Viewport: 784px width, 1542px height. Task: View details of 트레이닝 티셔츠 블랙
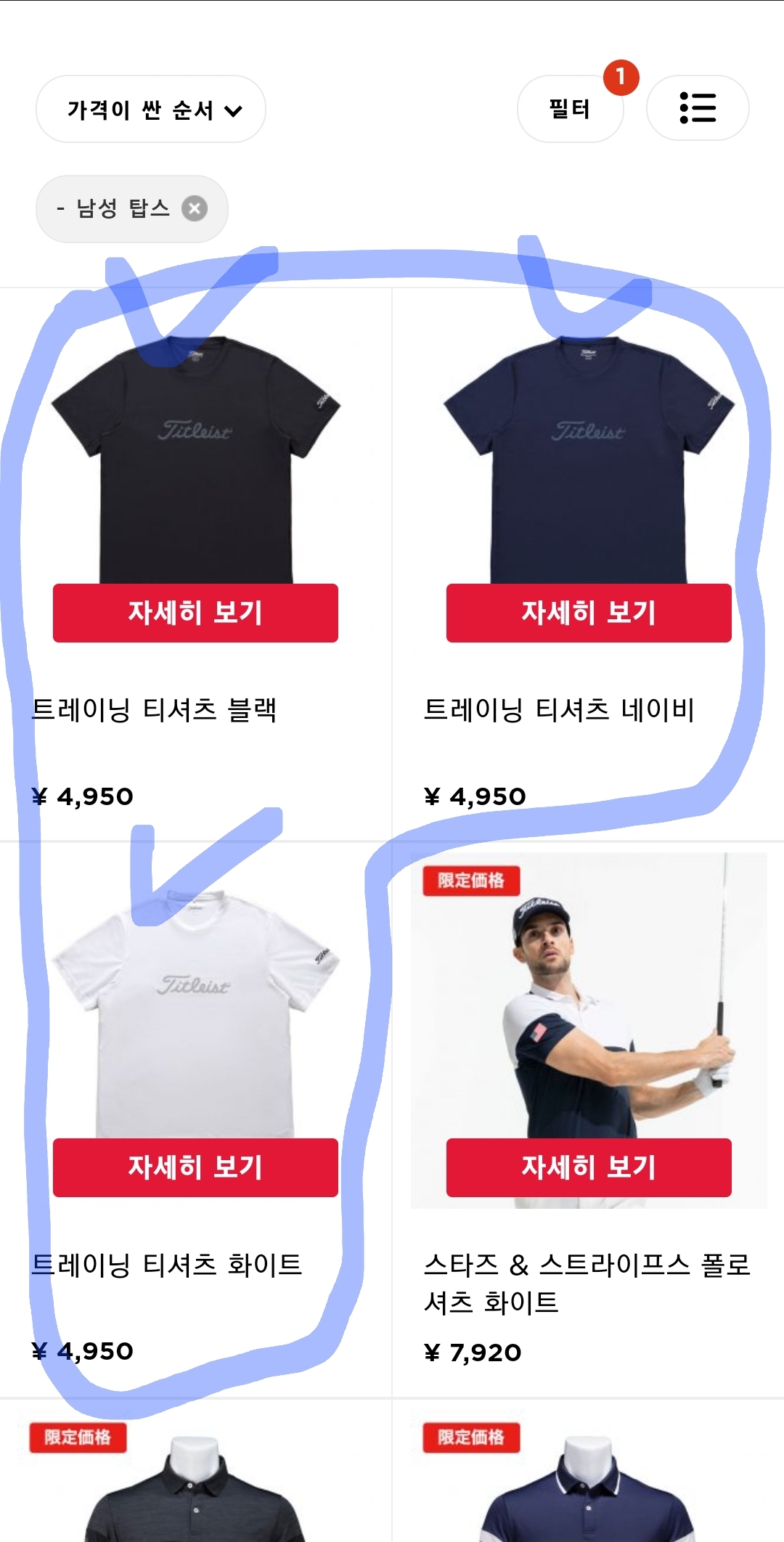coord(195,613)
